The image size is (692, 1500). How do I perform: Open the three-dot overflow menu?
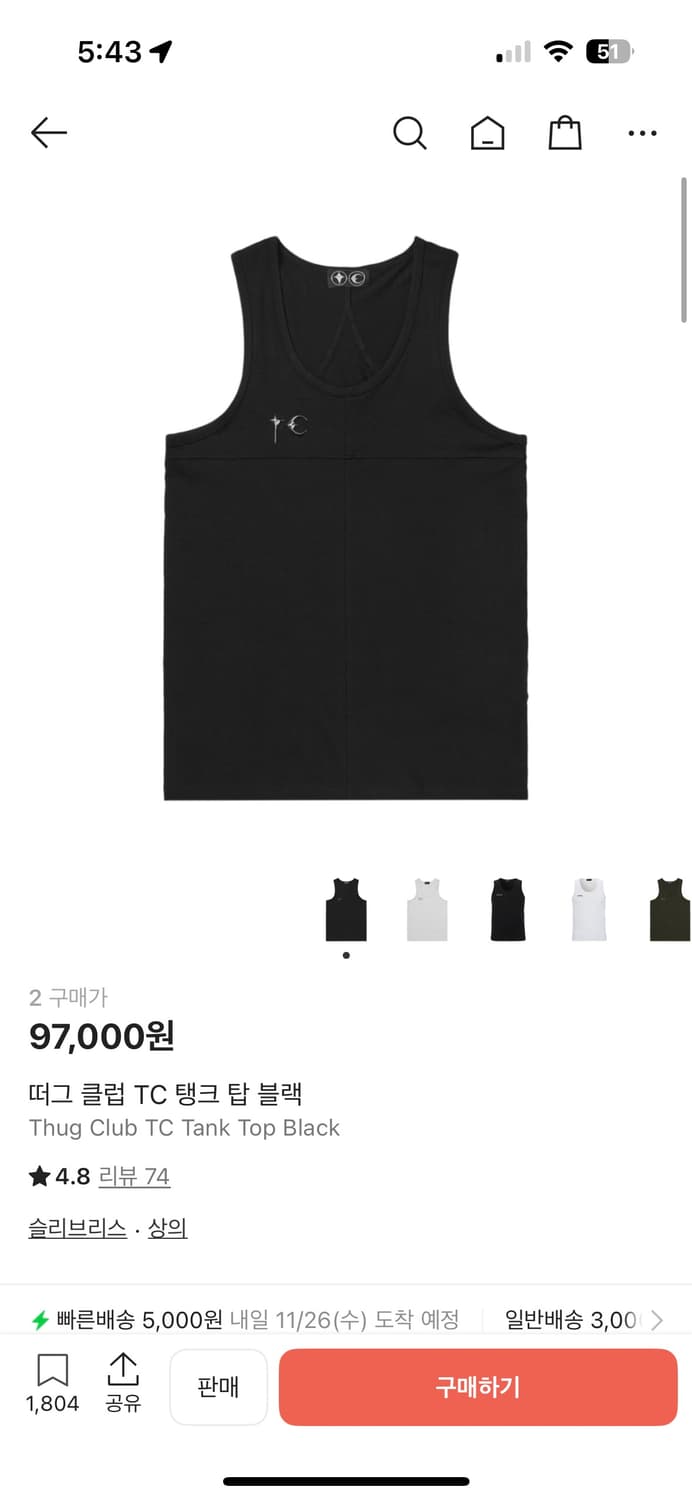coord(642,133)
